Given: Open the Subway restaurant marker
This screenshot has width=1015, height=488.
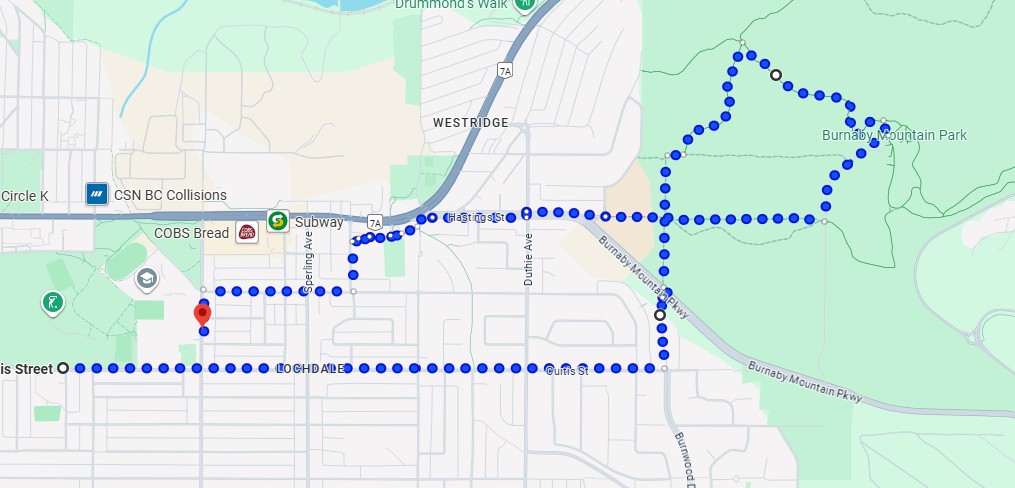Looking at the screenshot, I should click(x=277, y=221).
